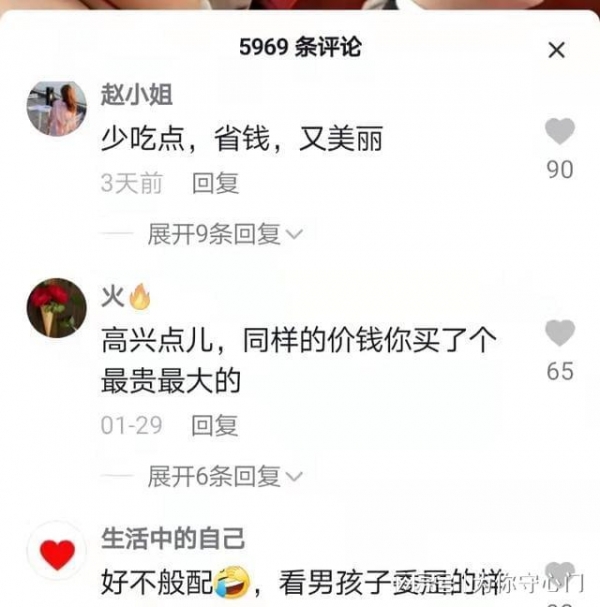Like 火's comment
Screen dimensions: 600x607
pos(560,333)
